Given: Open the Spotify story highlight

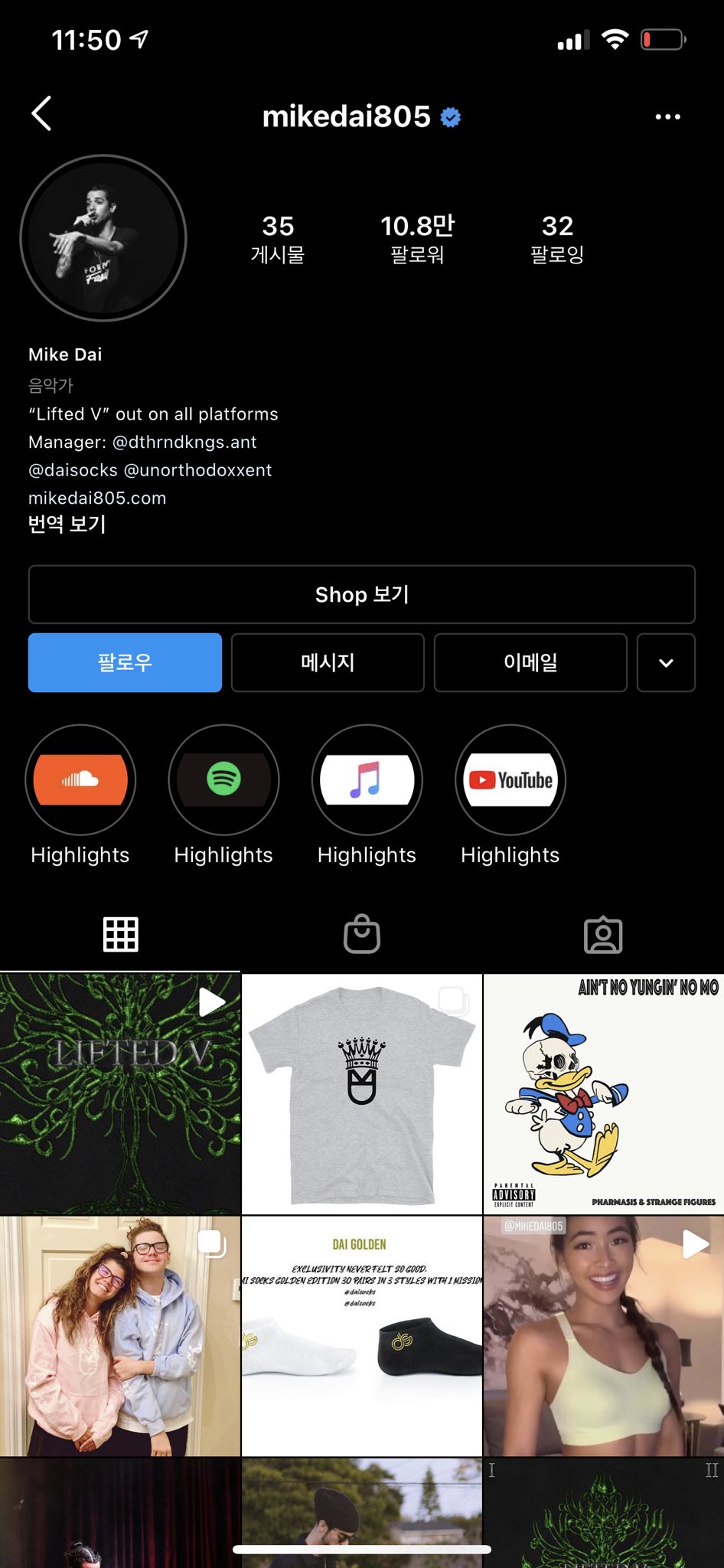Looking at the screenshot, I should [223, 780].
